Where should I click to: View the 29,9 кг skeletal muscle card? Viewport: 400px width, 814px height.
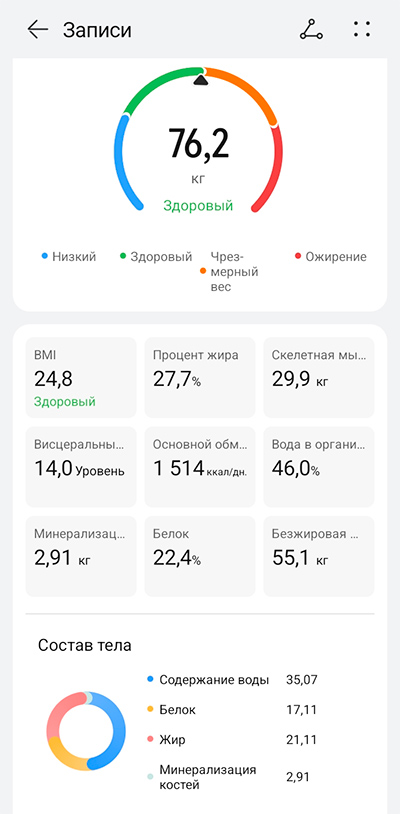[319, 377]
